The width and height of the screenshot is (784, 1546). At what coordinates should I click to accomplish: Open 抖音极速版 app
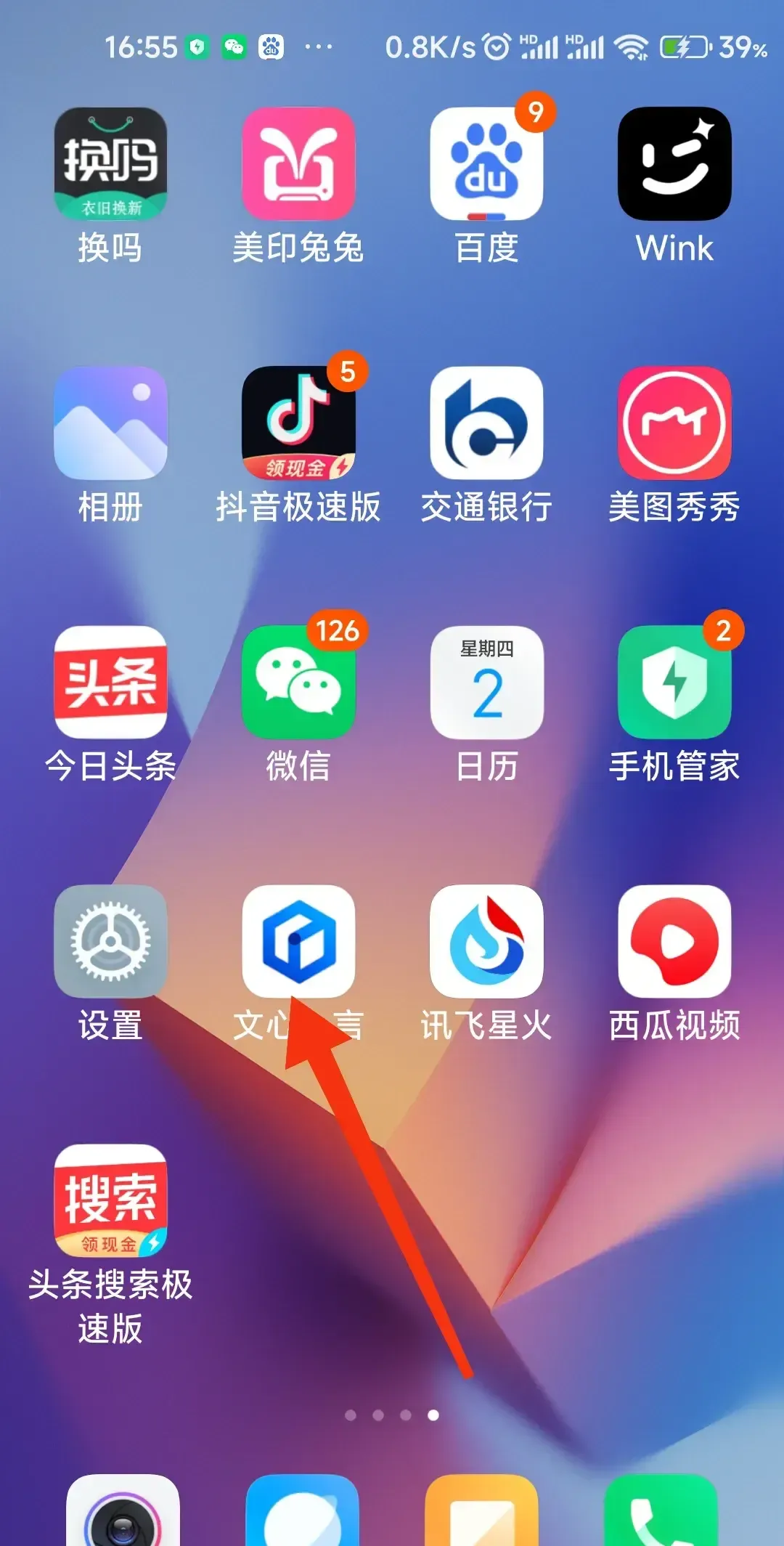coord(298,423)
